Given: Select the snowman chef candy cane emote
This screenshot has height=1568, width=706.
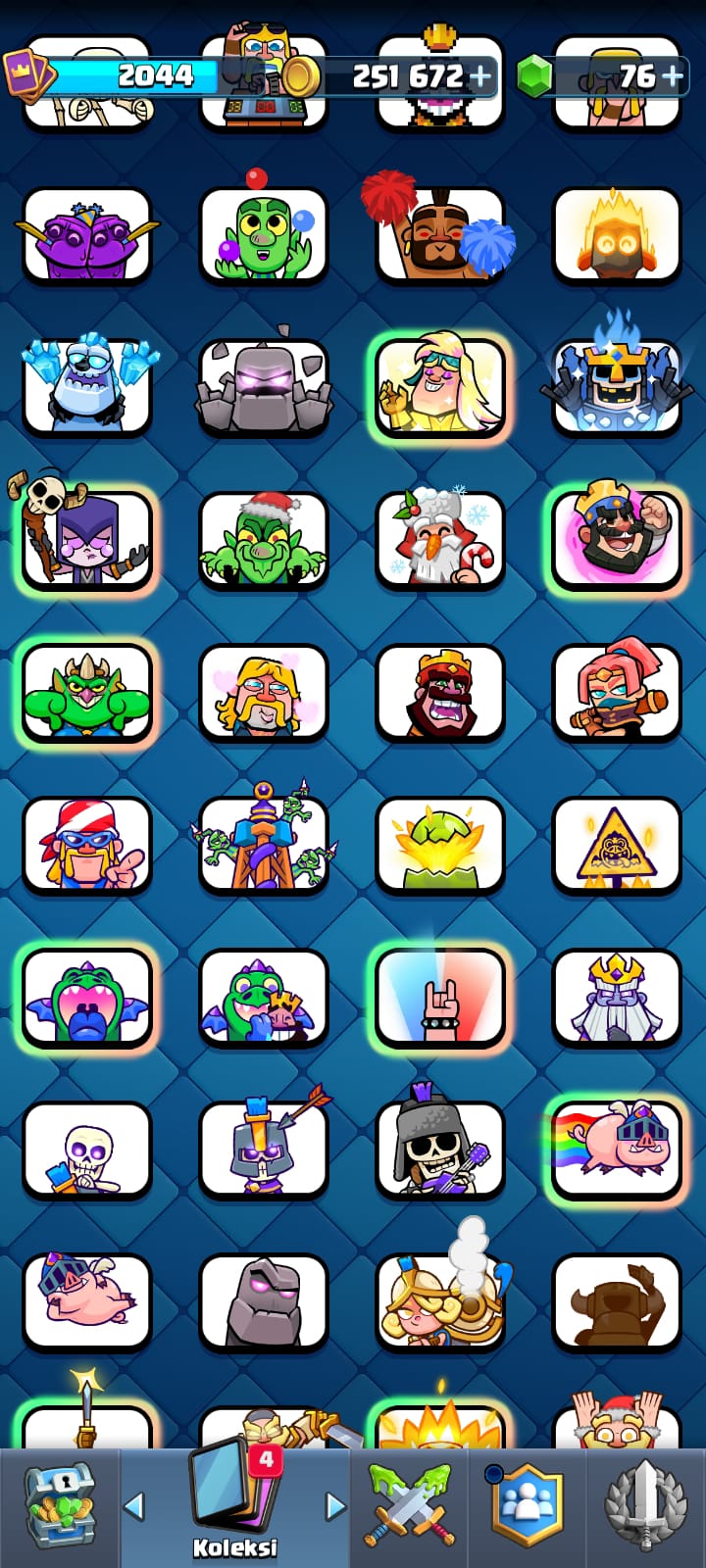Looking at the screenshot, I should click(440, 539).
